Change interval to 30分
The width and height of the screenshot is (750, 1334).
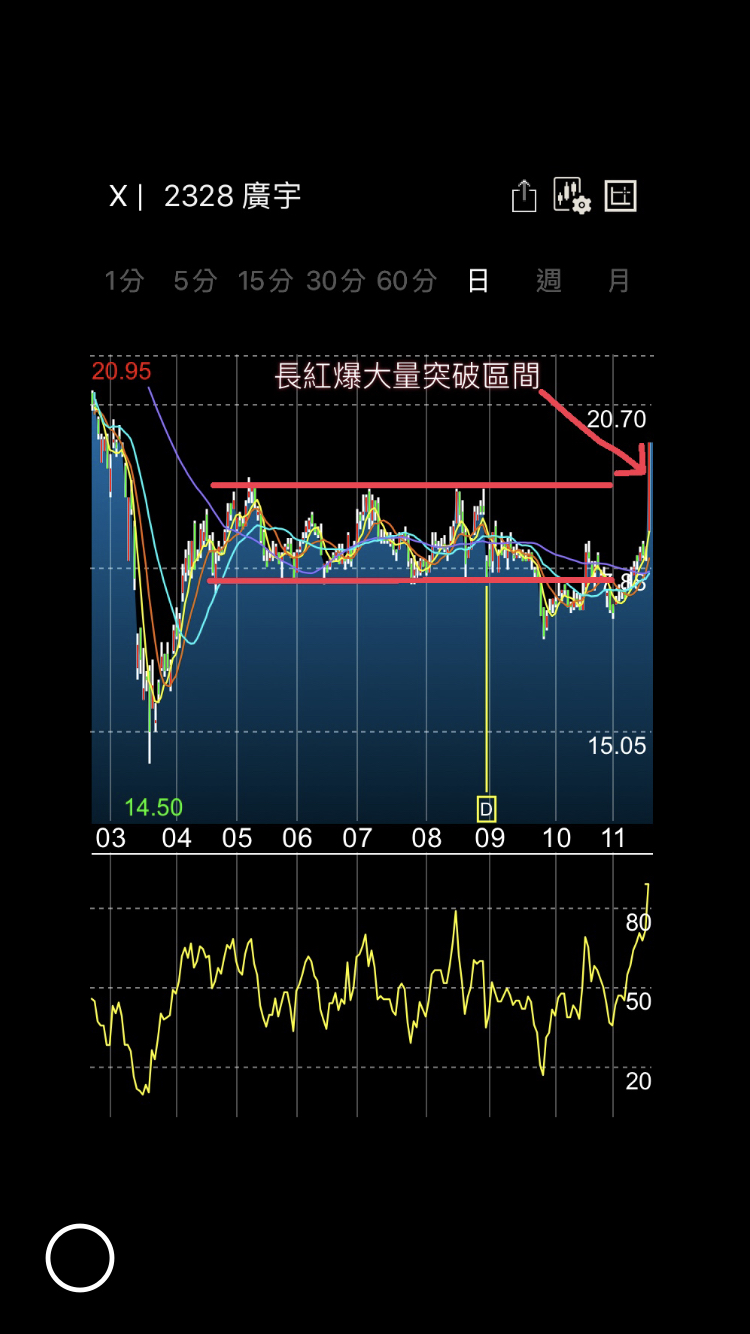click(335, 282)
